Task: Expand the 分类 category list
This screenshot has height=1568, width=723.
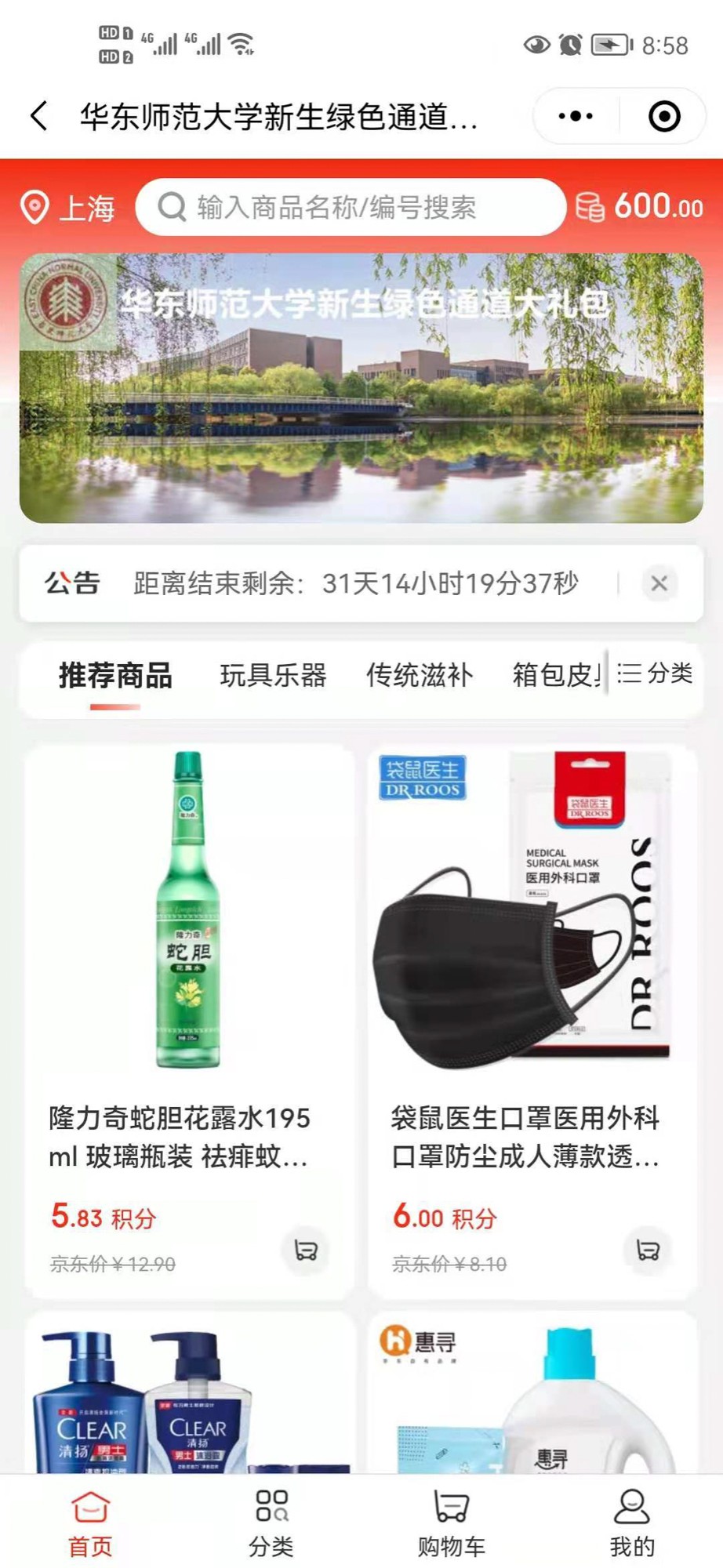Action: coord(656,673)
